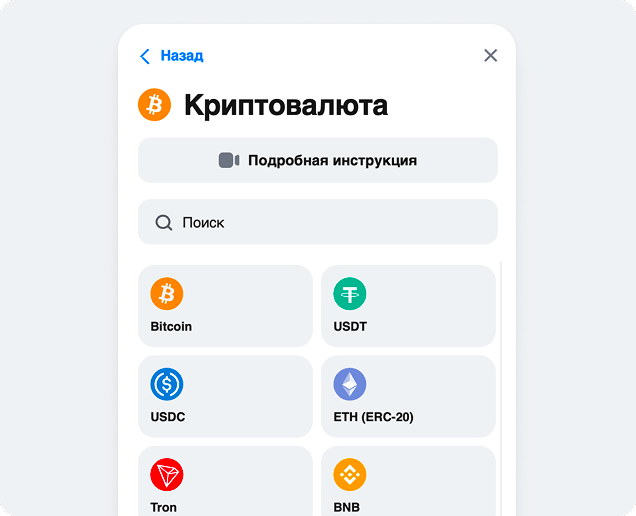Choose the USDT option

(408, 306)
